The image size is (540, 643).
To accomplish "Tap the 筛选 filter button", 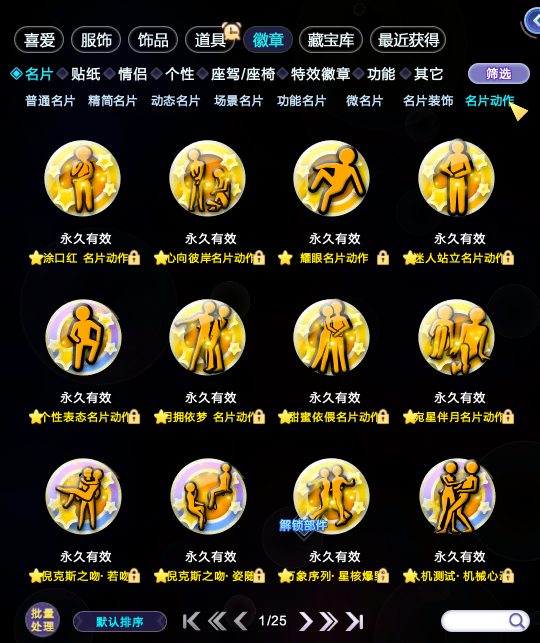I will (x=499, y=74).
